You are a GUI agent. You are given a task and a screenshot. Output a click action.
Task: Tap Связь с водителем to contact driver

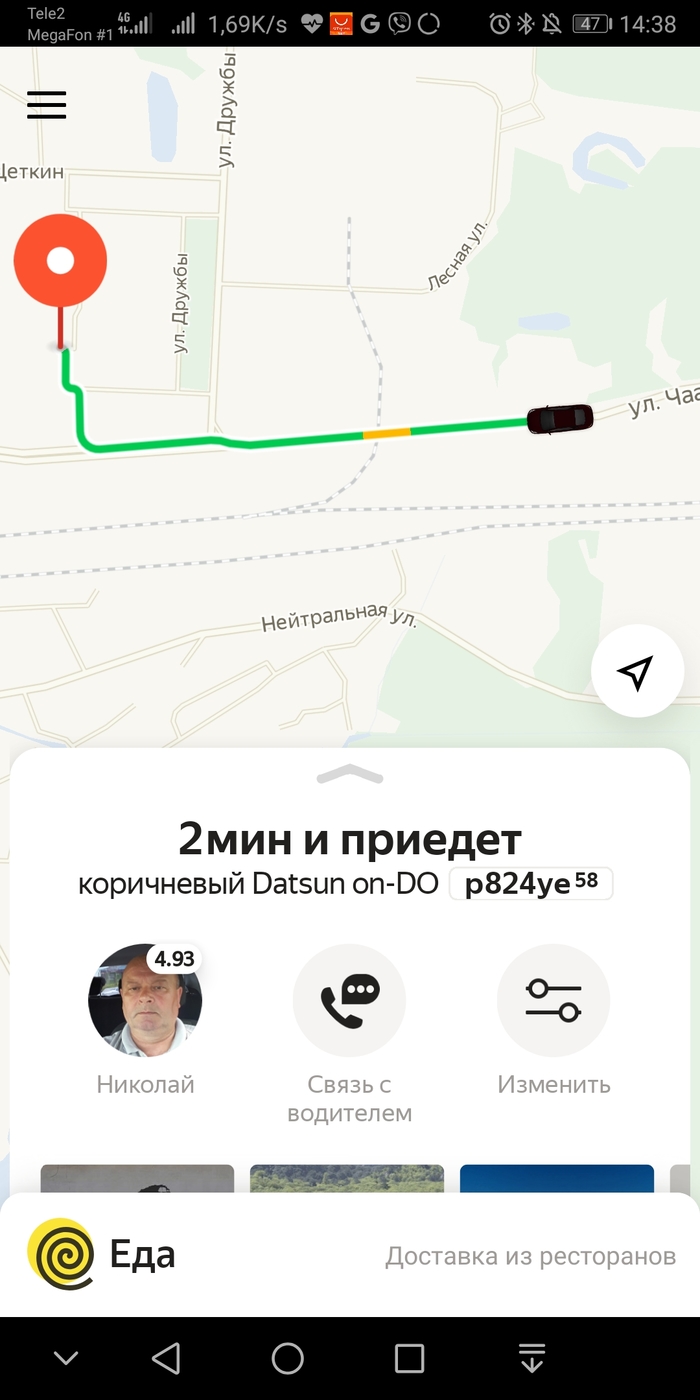click(349, 1000)
